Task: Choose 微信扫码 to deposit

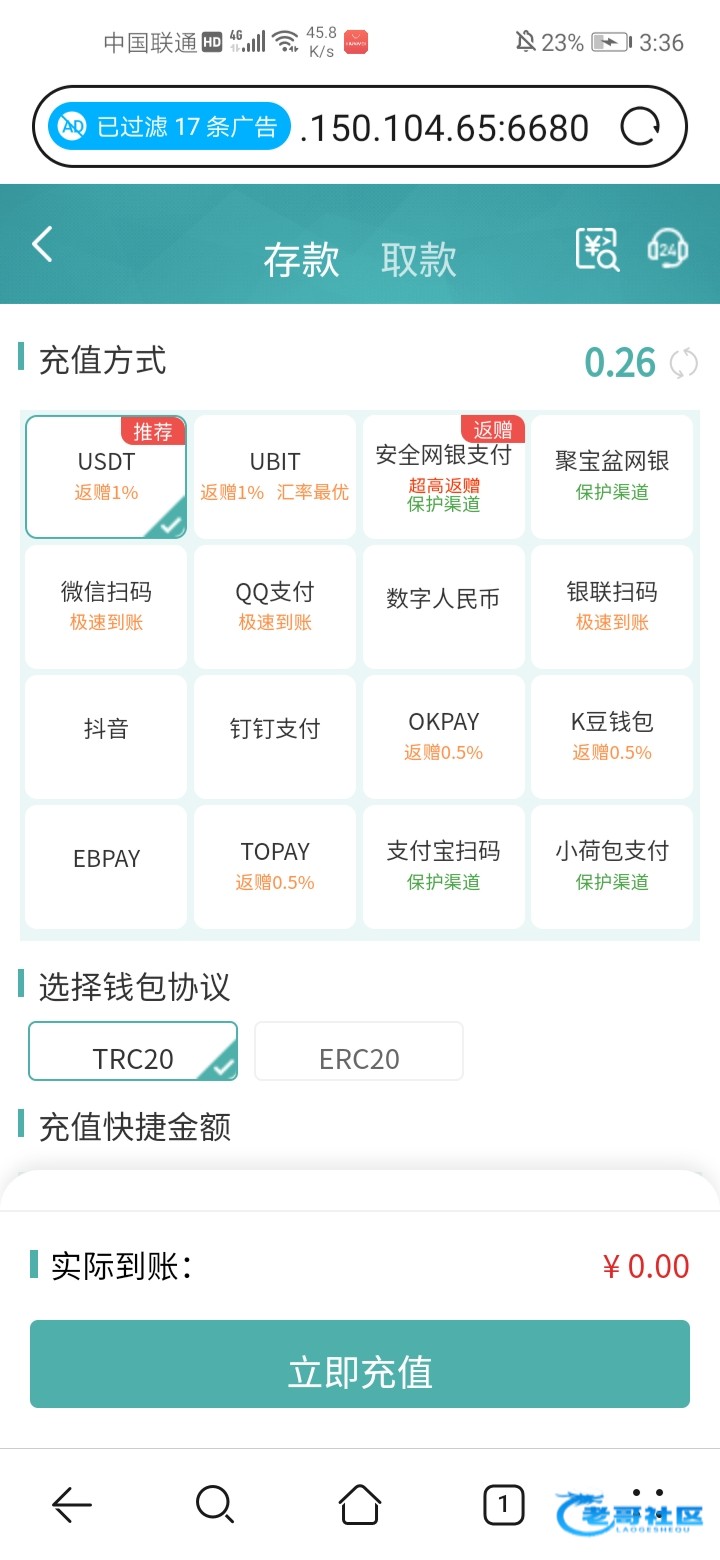Action: 106,606
